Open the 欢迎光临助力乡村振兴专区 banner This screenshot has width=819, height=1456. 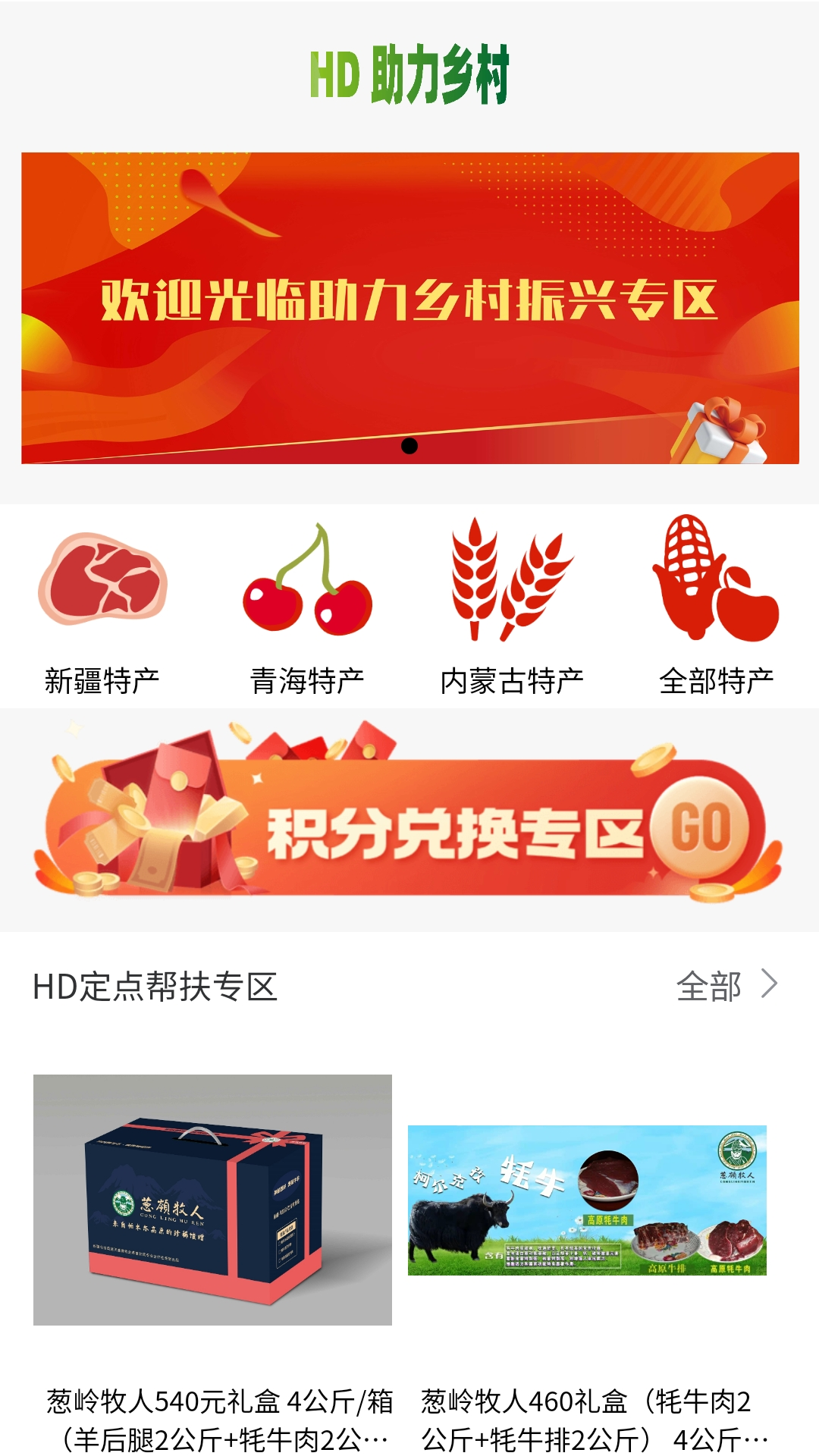tap(409, 303)
